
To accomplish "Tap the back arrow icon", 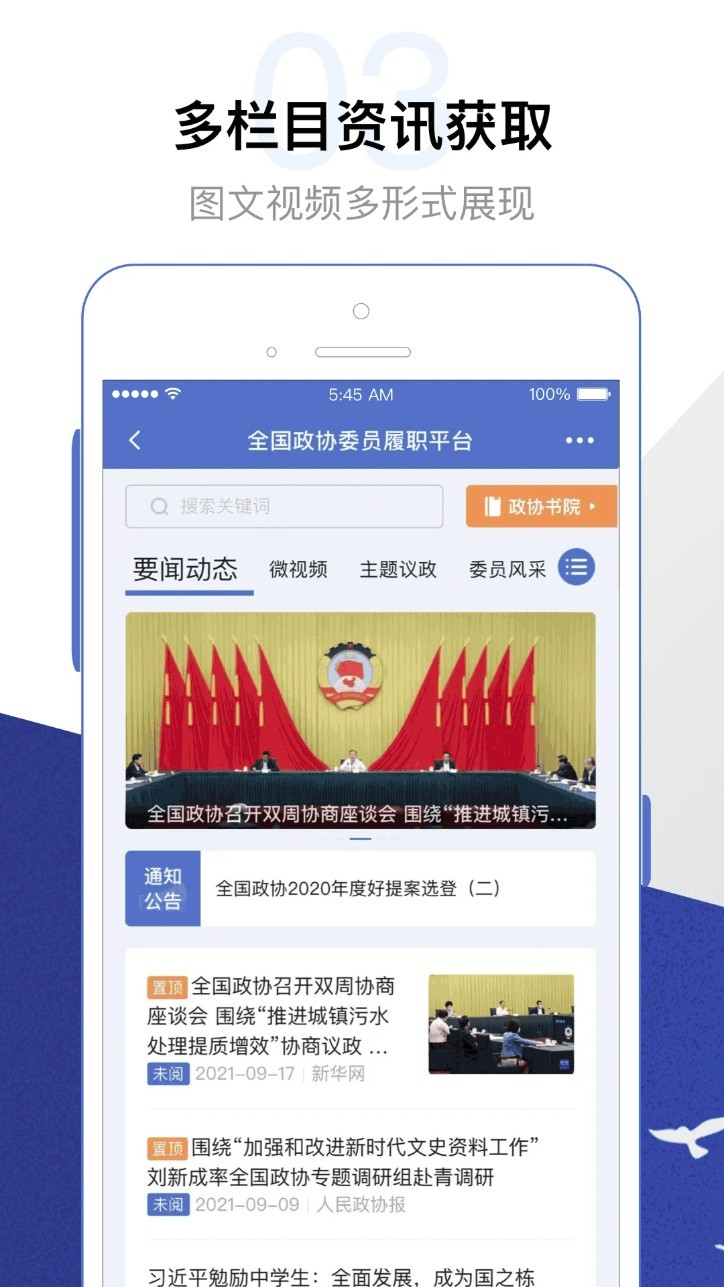I will pos(135,440).
